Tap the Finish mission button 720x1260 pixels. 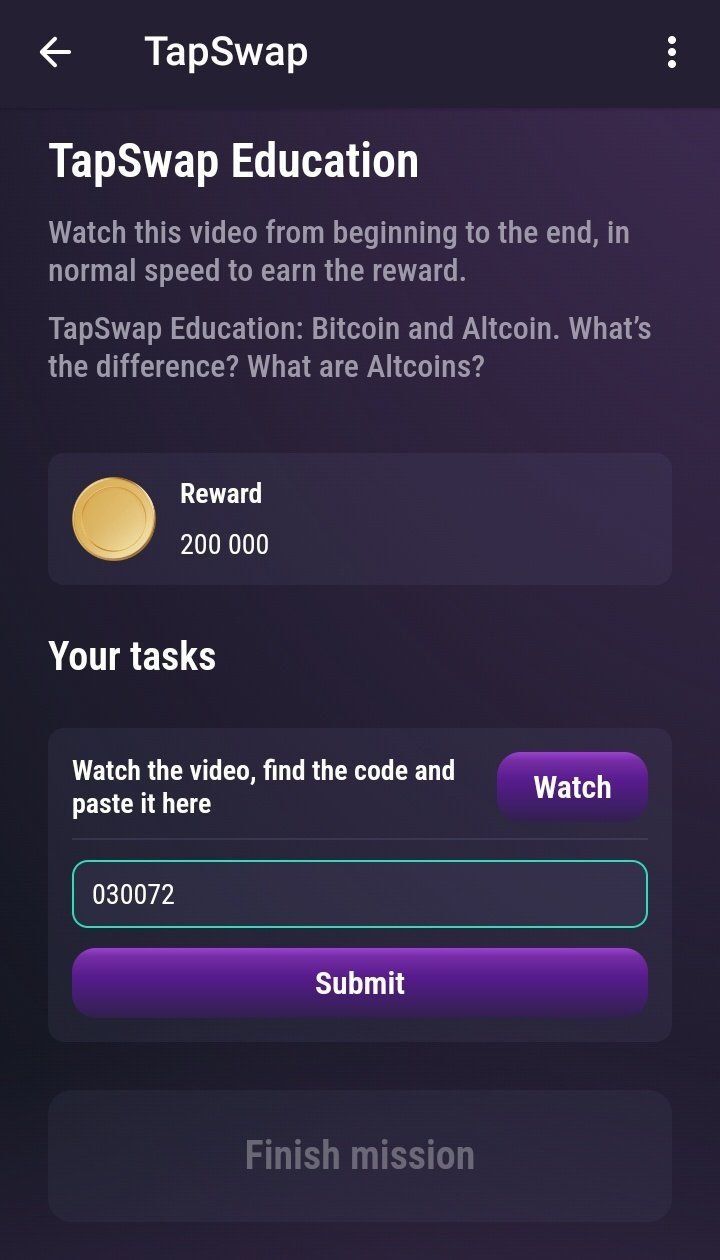(x=360, y=1155)
